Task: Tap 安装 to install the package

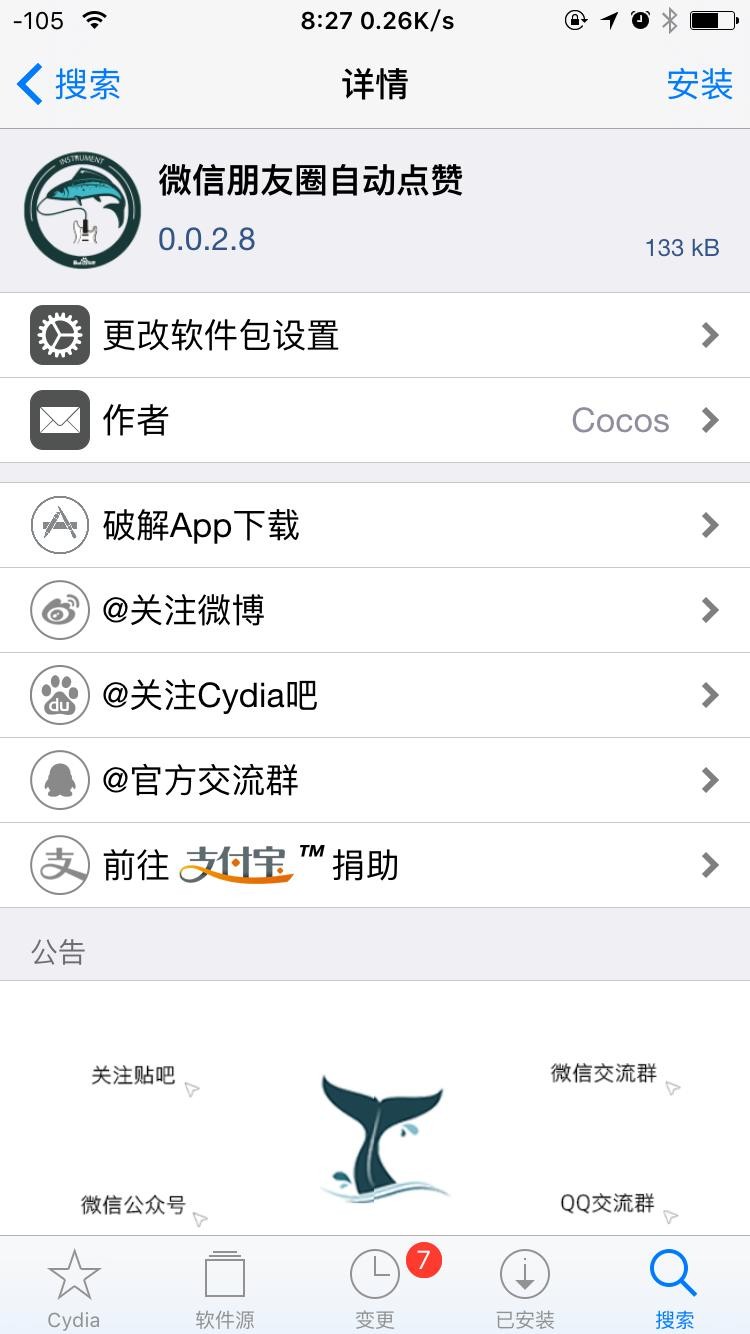Action: [699, 85]
